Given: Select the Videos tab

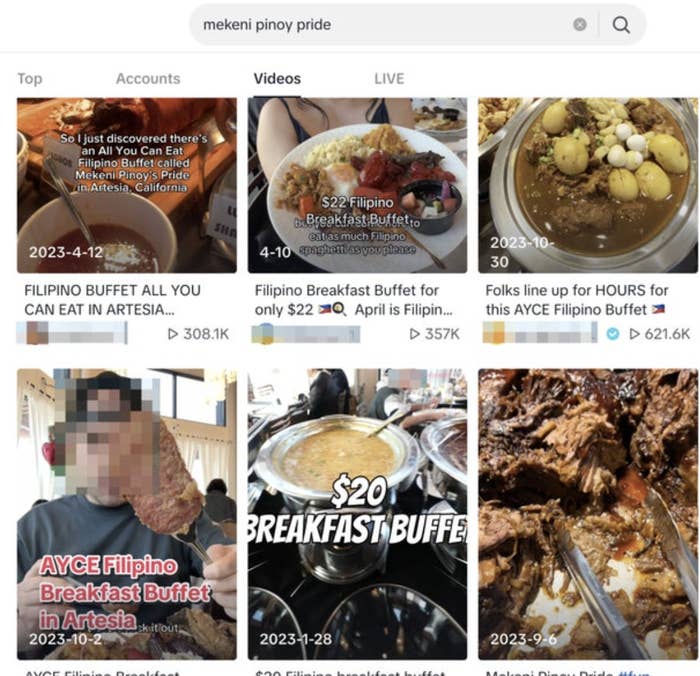Looking at the screenshot, I should click(x=277, y=78).
